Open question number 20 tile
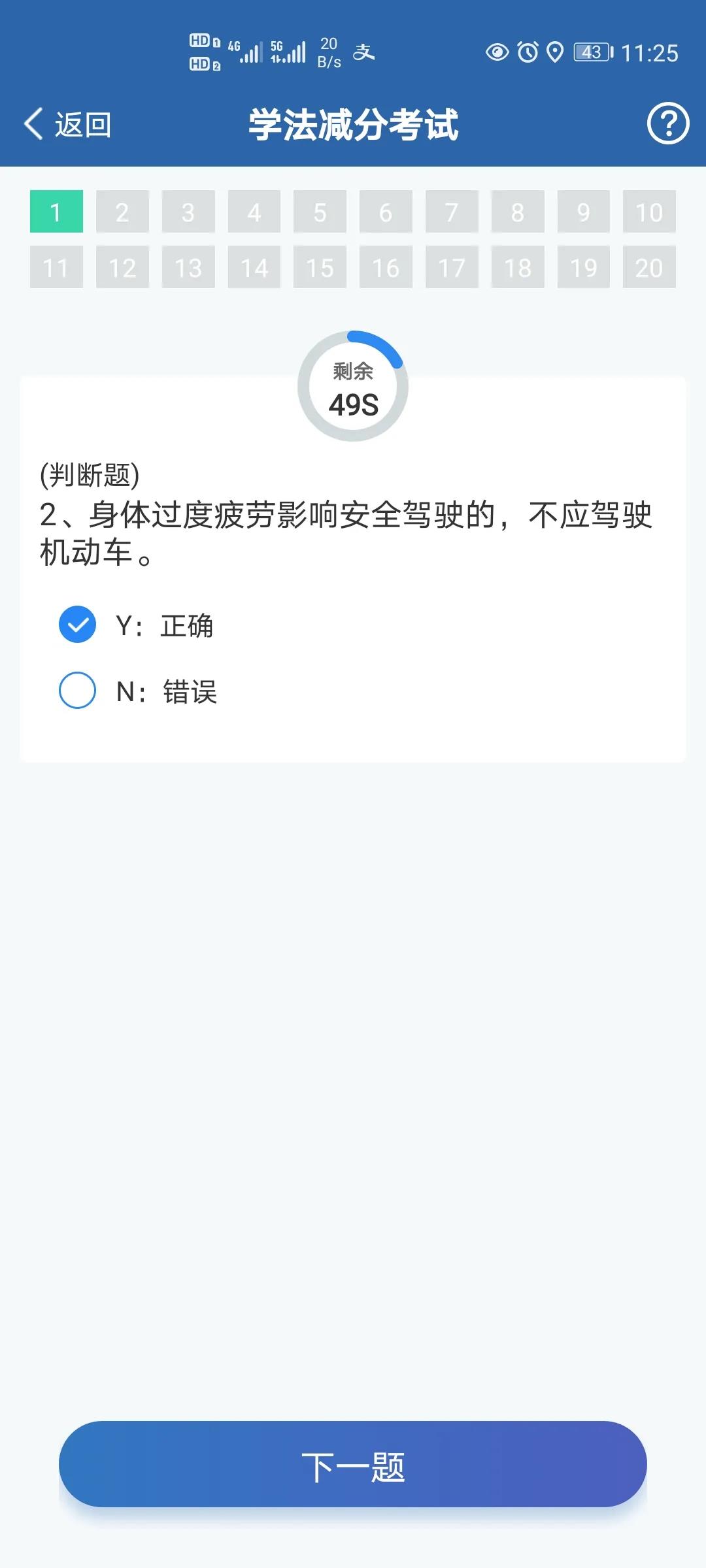This screenshot has width=706, height=1568. tap(649, 267)
